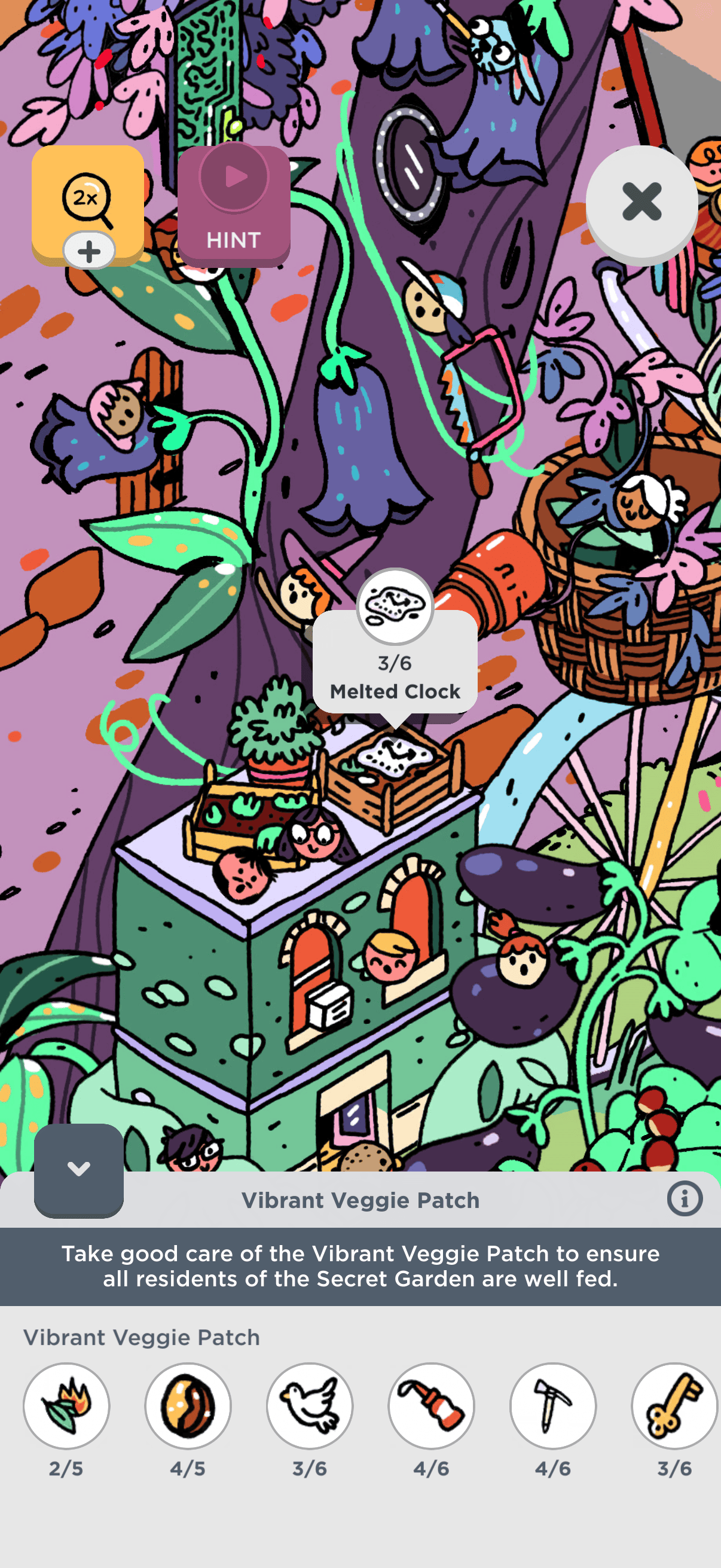The image size is (721, 1568).
Task: Select the pickaxe item
Action: click(553, 1405)
